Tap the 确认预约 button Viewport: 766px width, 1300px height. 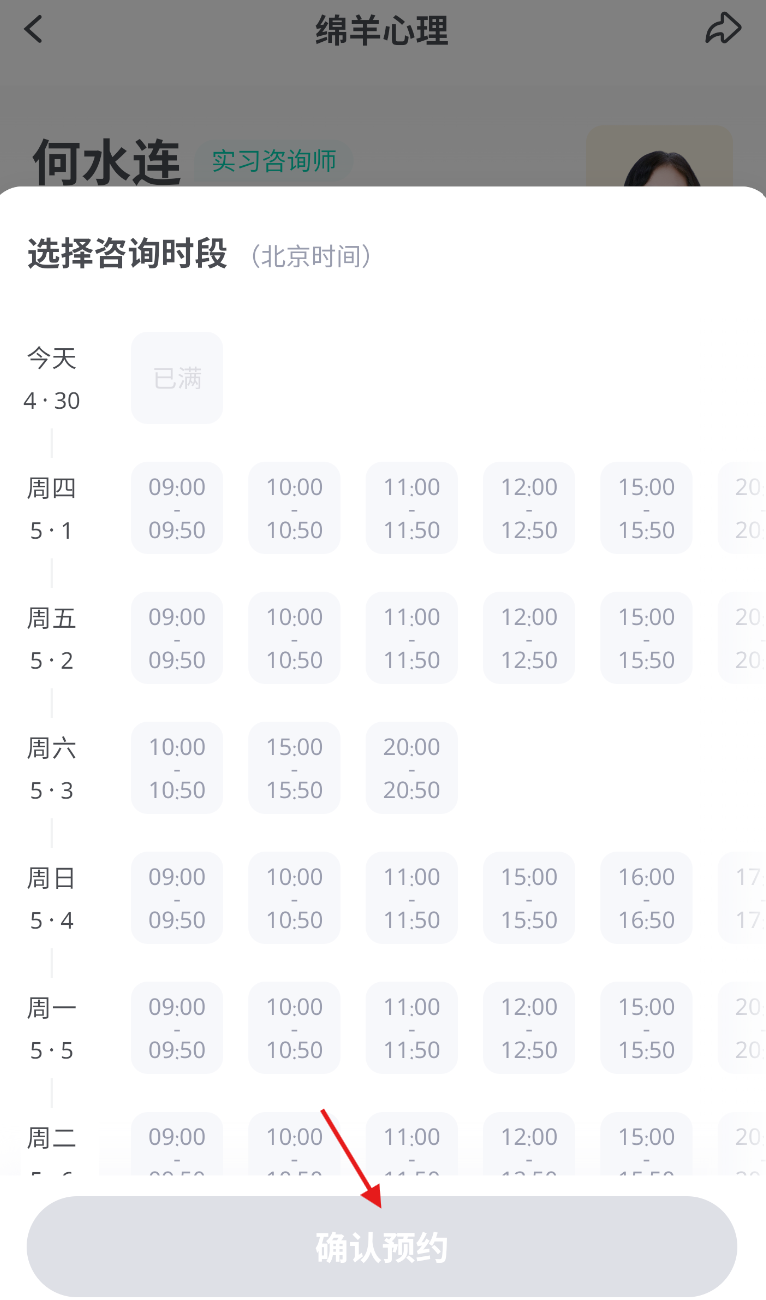pos(382,1247)
